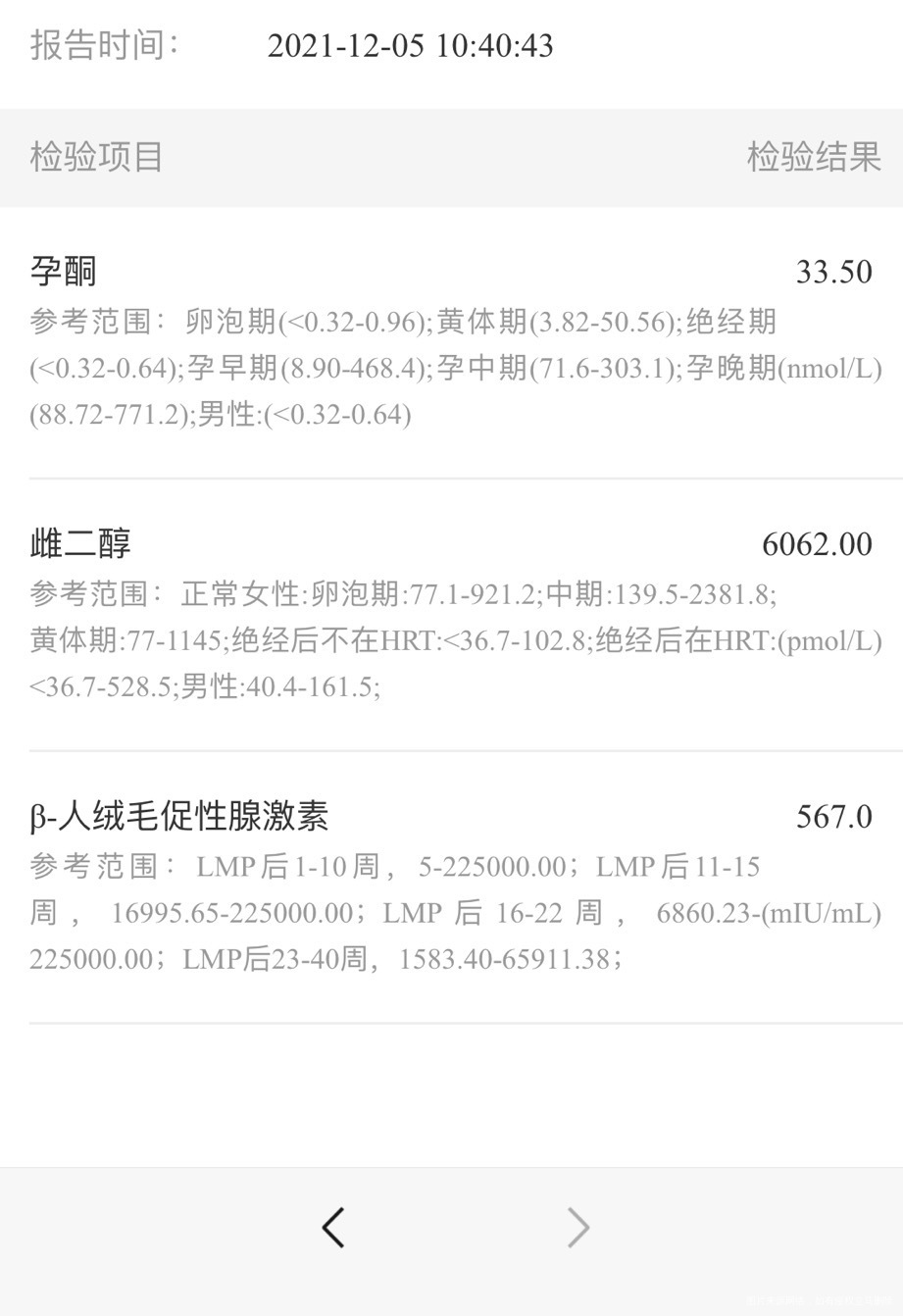Click the report time 2021-12-05 10:40:43
The height and width of the screenshot is (1316, 903).
pyautogui.click(x=412, y=46)
